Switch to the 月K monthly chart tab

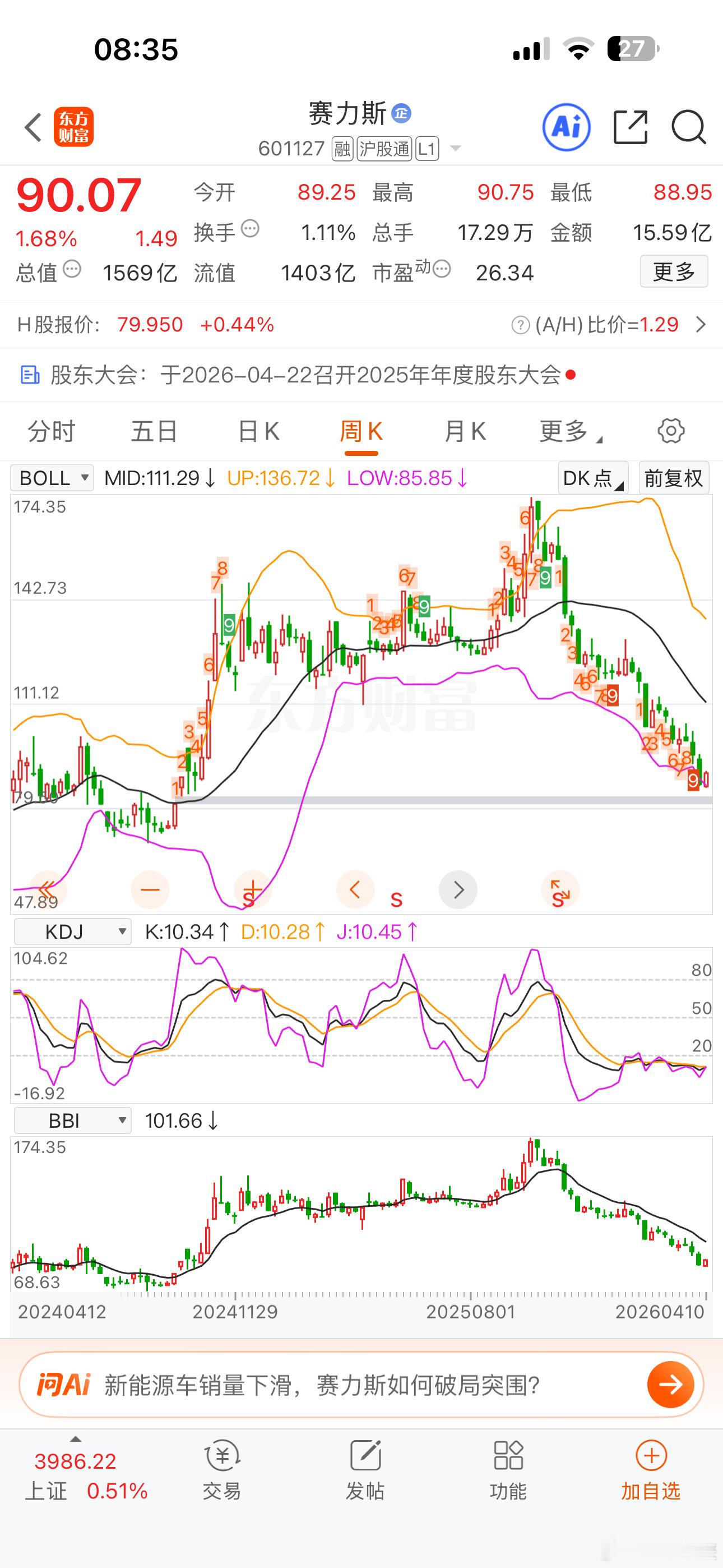[x=465, y=431]
